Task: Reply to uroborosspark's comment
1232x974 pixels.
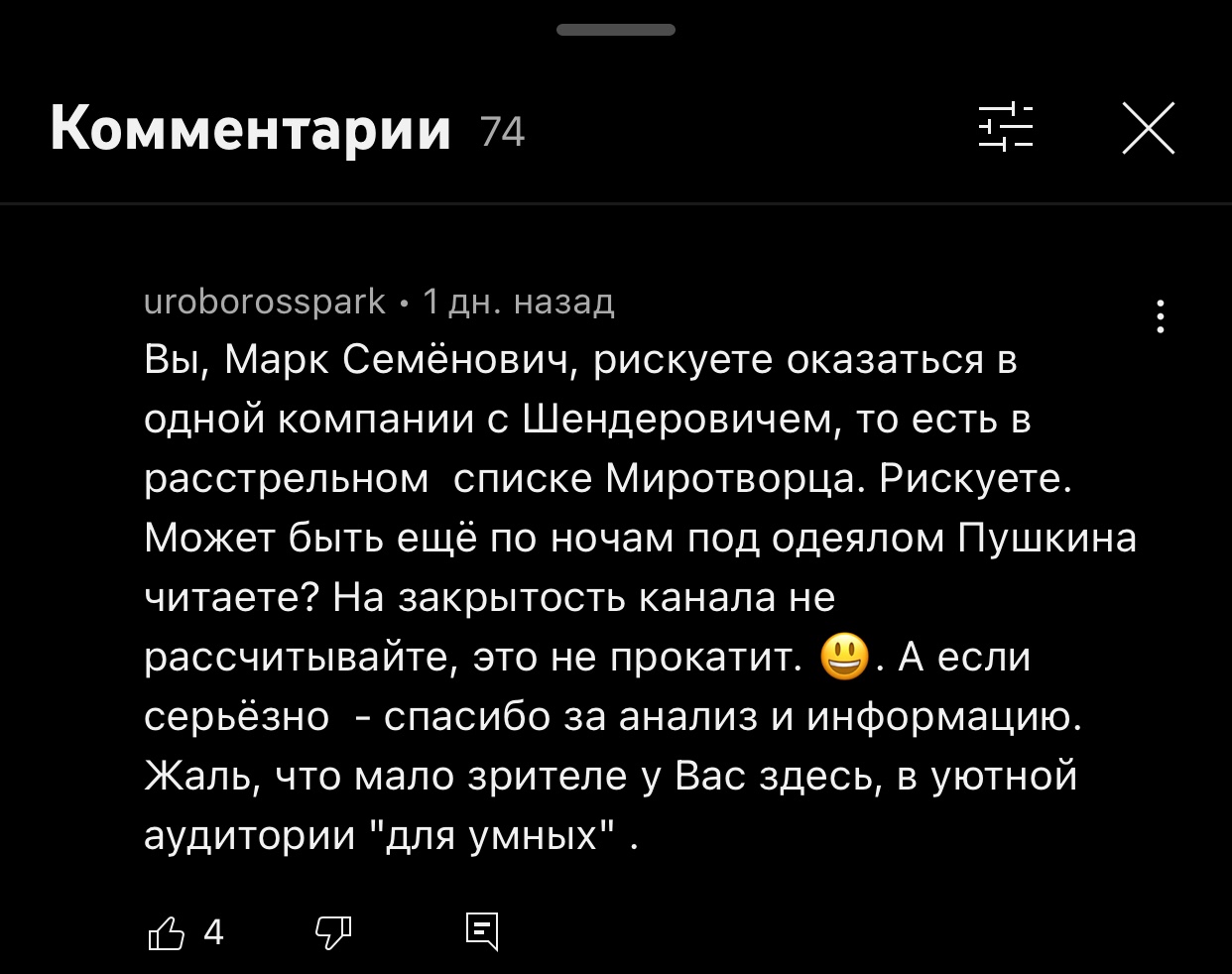Action: click(x=482, y=931)
